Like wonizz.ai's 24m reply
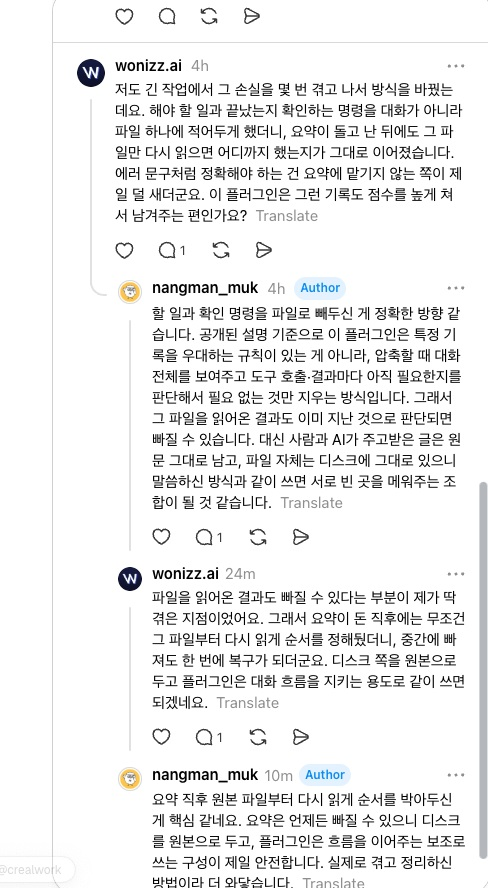Viewport: 488px width, 888px height. point(161,737)
